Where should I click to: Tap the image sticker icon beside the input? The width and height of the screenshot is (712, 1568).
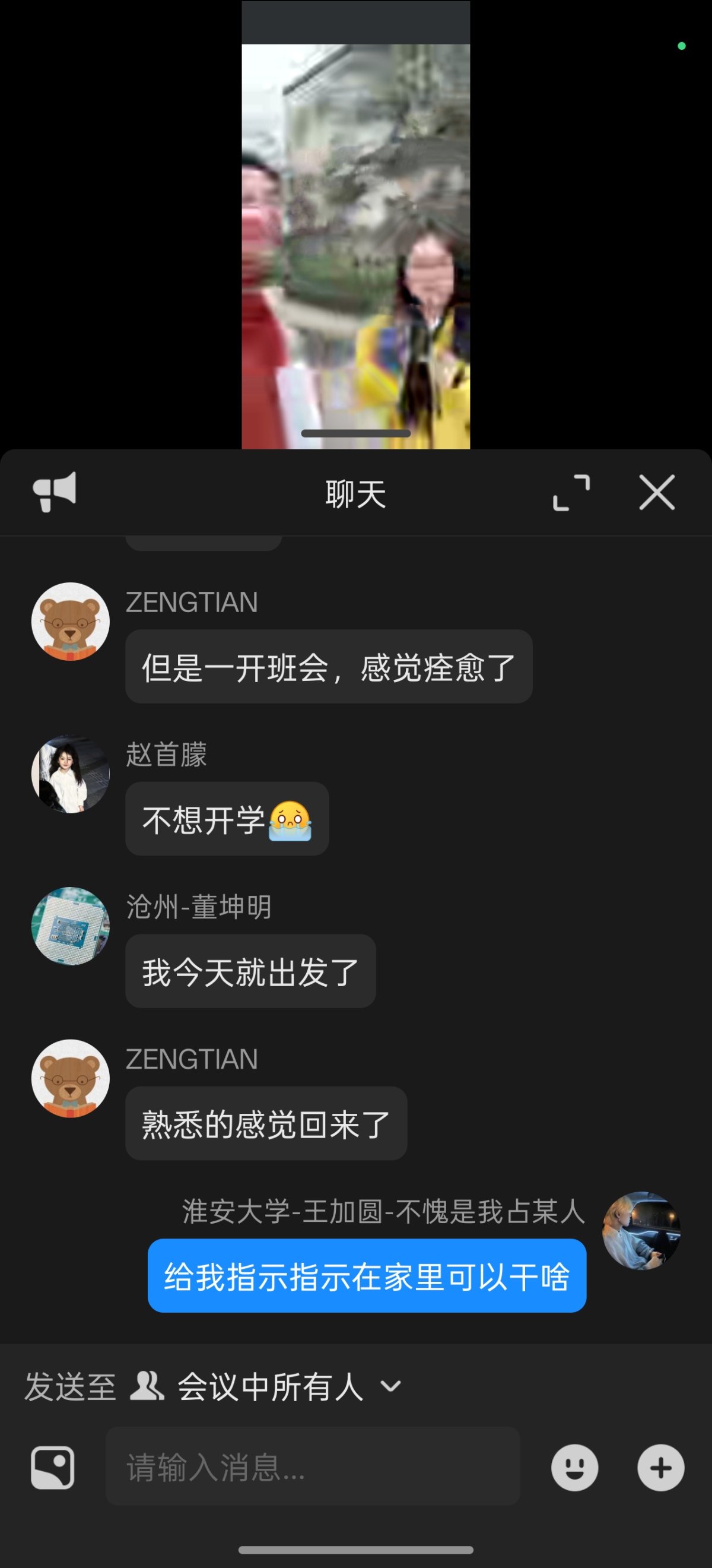[x=53, y=1468]
